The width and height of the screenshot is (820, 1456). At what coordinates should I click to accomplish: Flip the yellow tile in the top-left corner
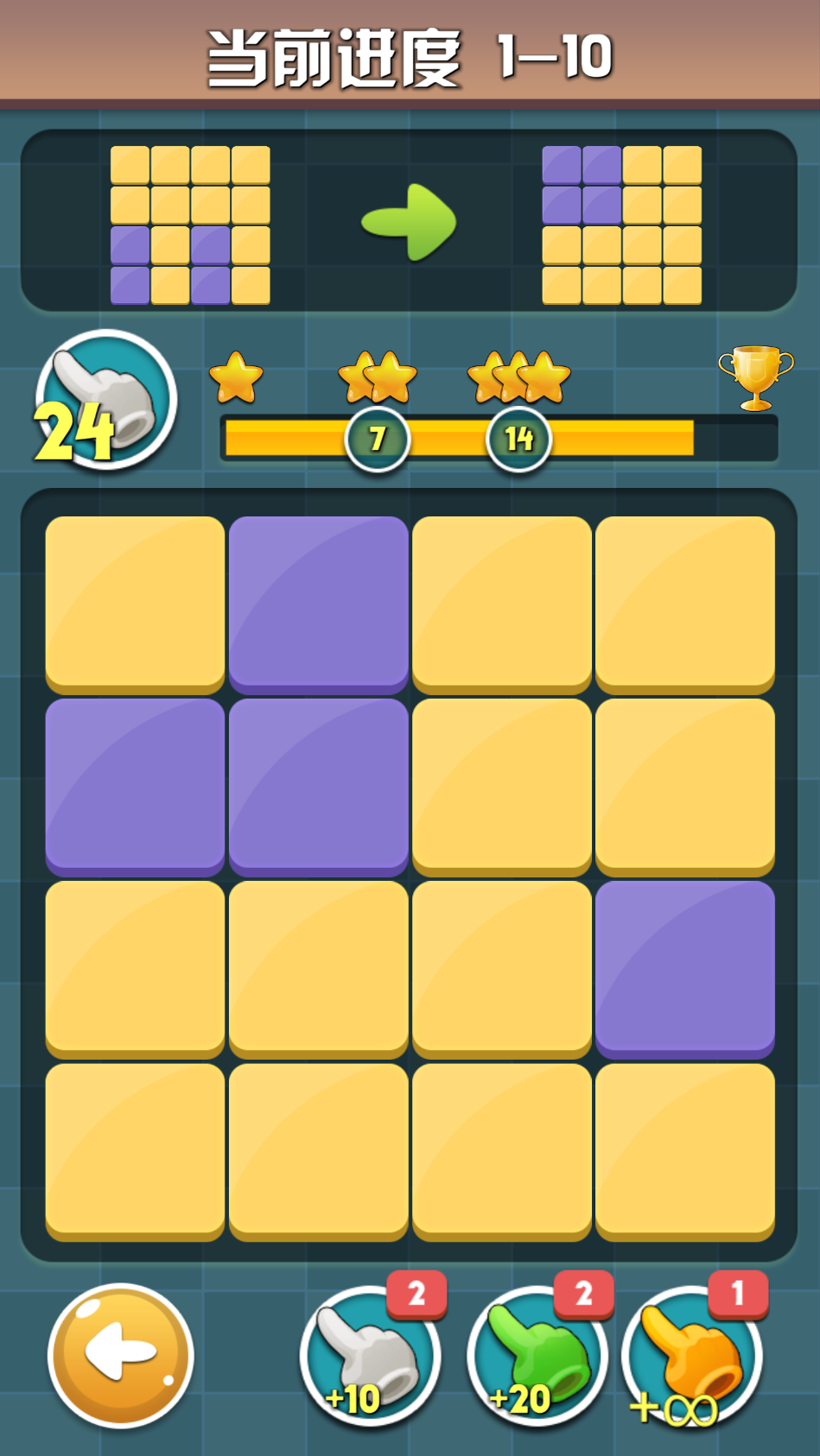tap(135, 603)
